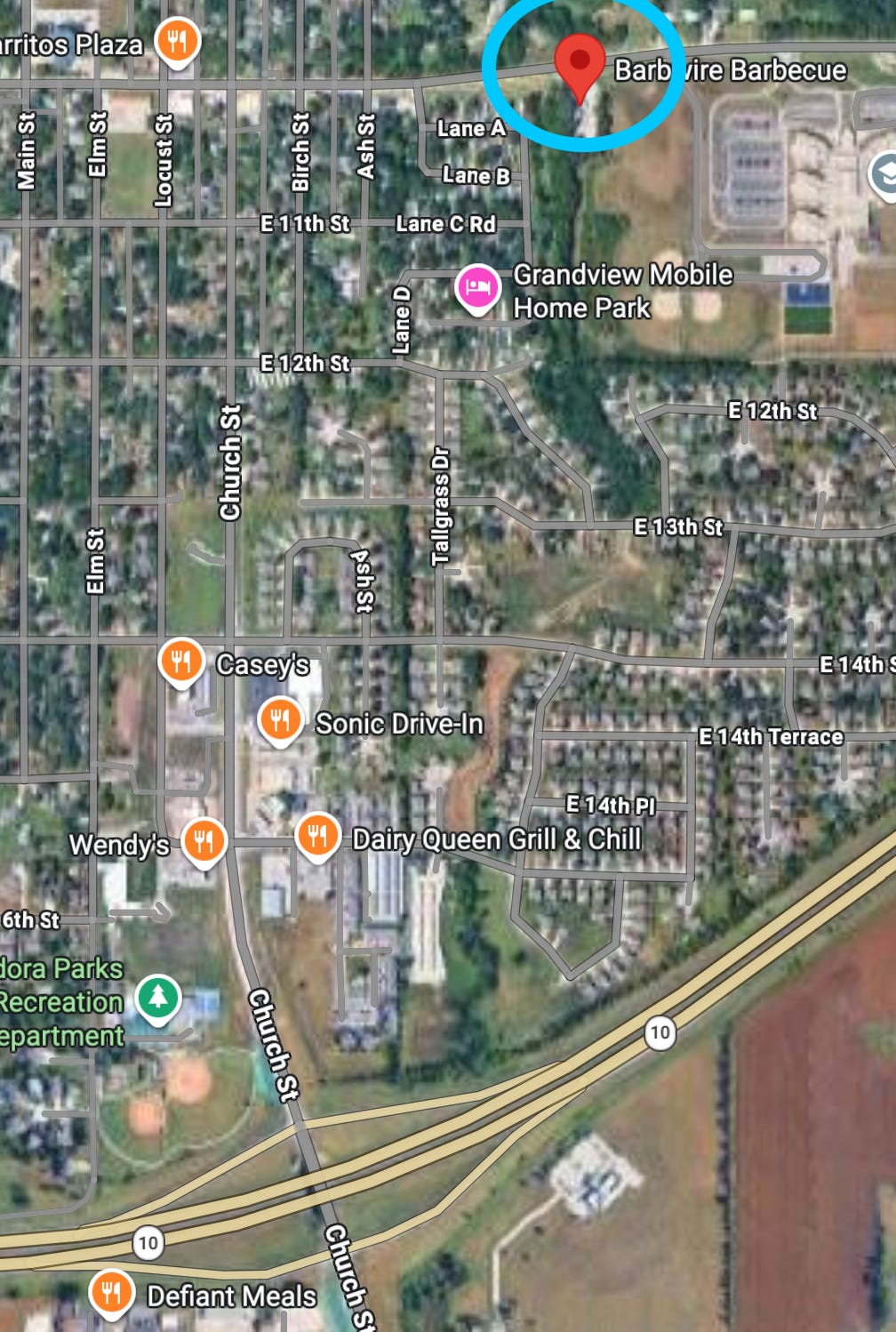The image size is (896, 1332).
Task: Tap the Sonic Drive-In marker
Action: click(x=280, y=720)
